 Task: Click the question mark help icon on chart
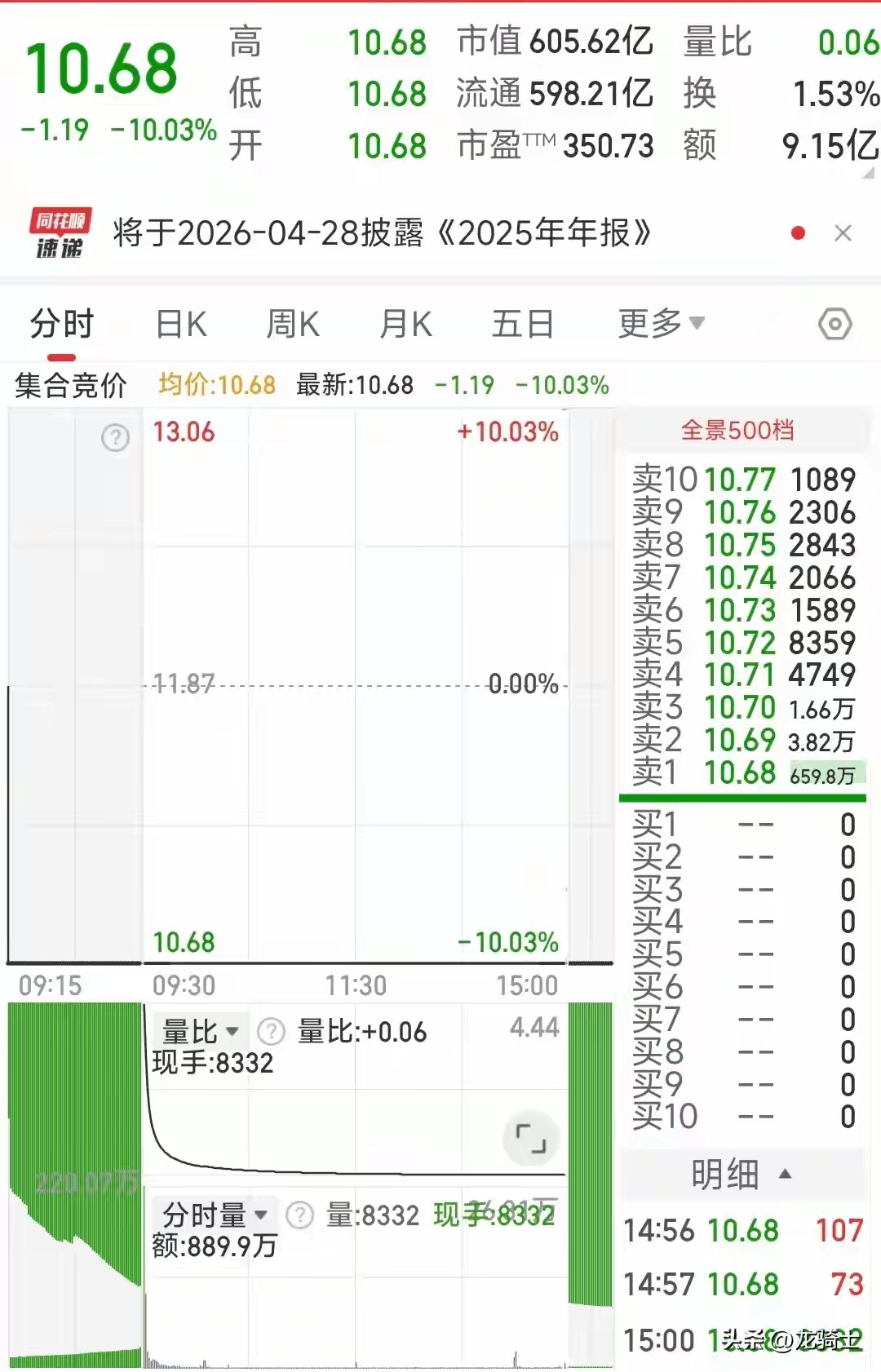113,437
